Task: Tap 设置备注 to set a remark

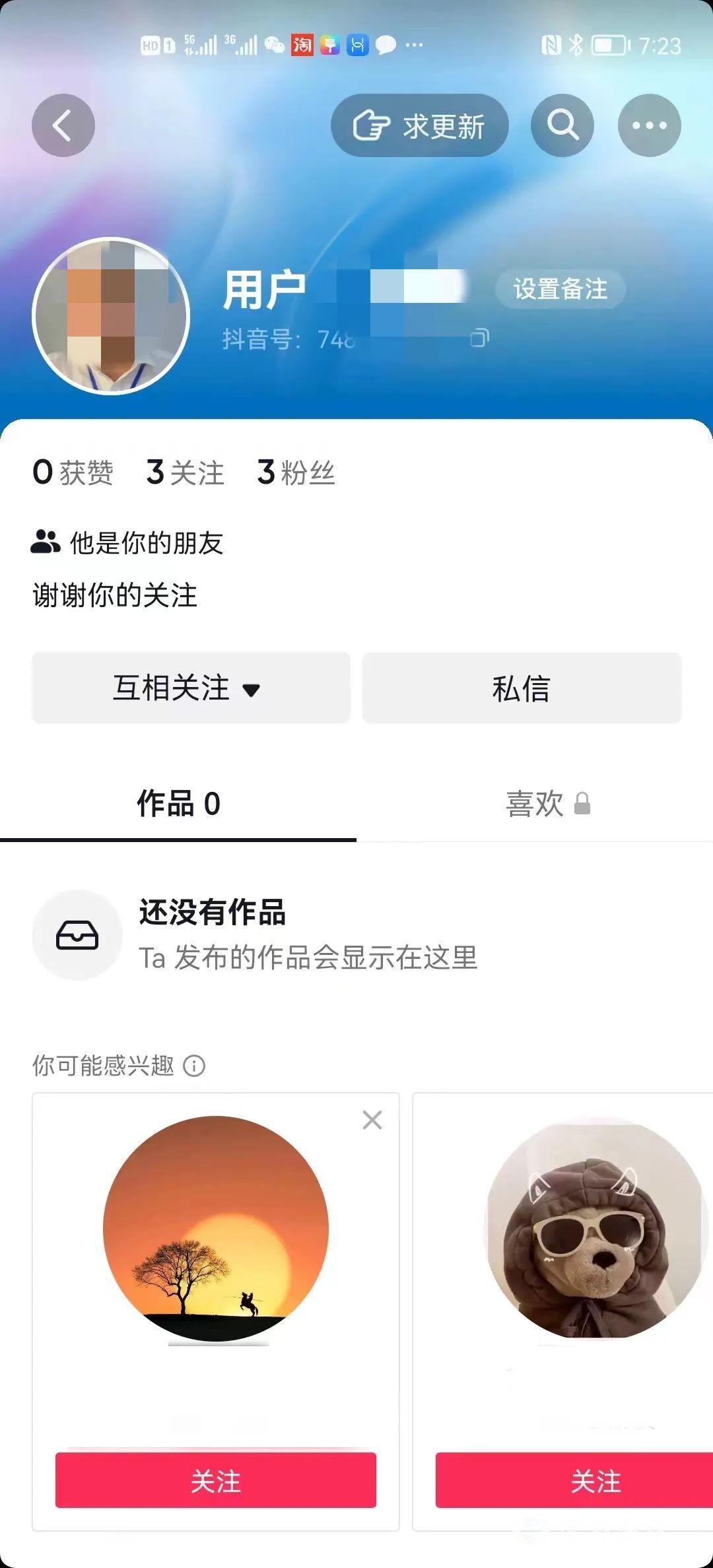Action: pyautogui.click(x=560, y=289)
